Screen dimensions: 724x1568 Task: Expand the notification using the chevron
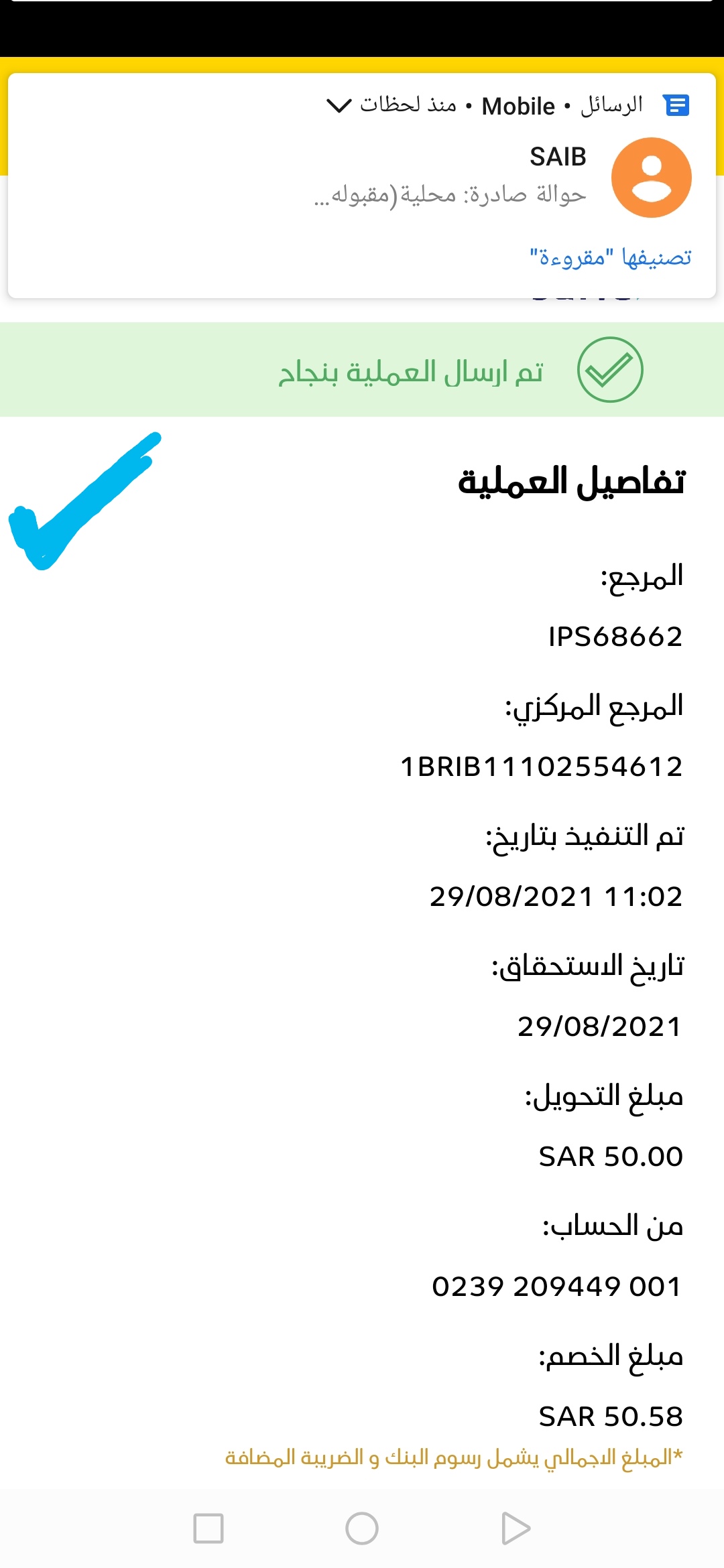click(x=339, y=105)
